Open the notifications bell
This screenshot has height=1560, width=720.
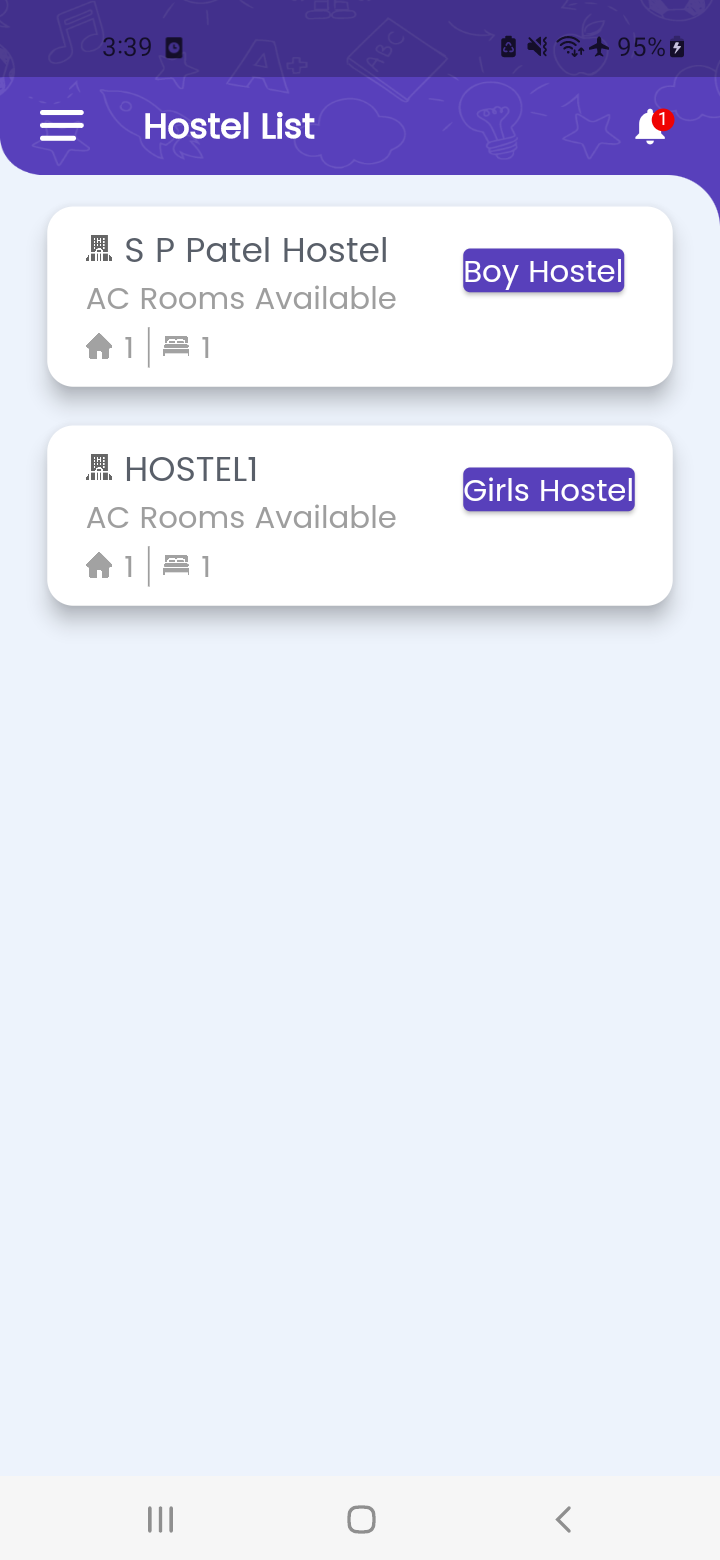pyautogui.click(x=650, y=127)
